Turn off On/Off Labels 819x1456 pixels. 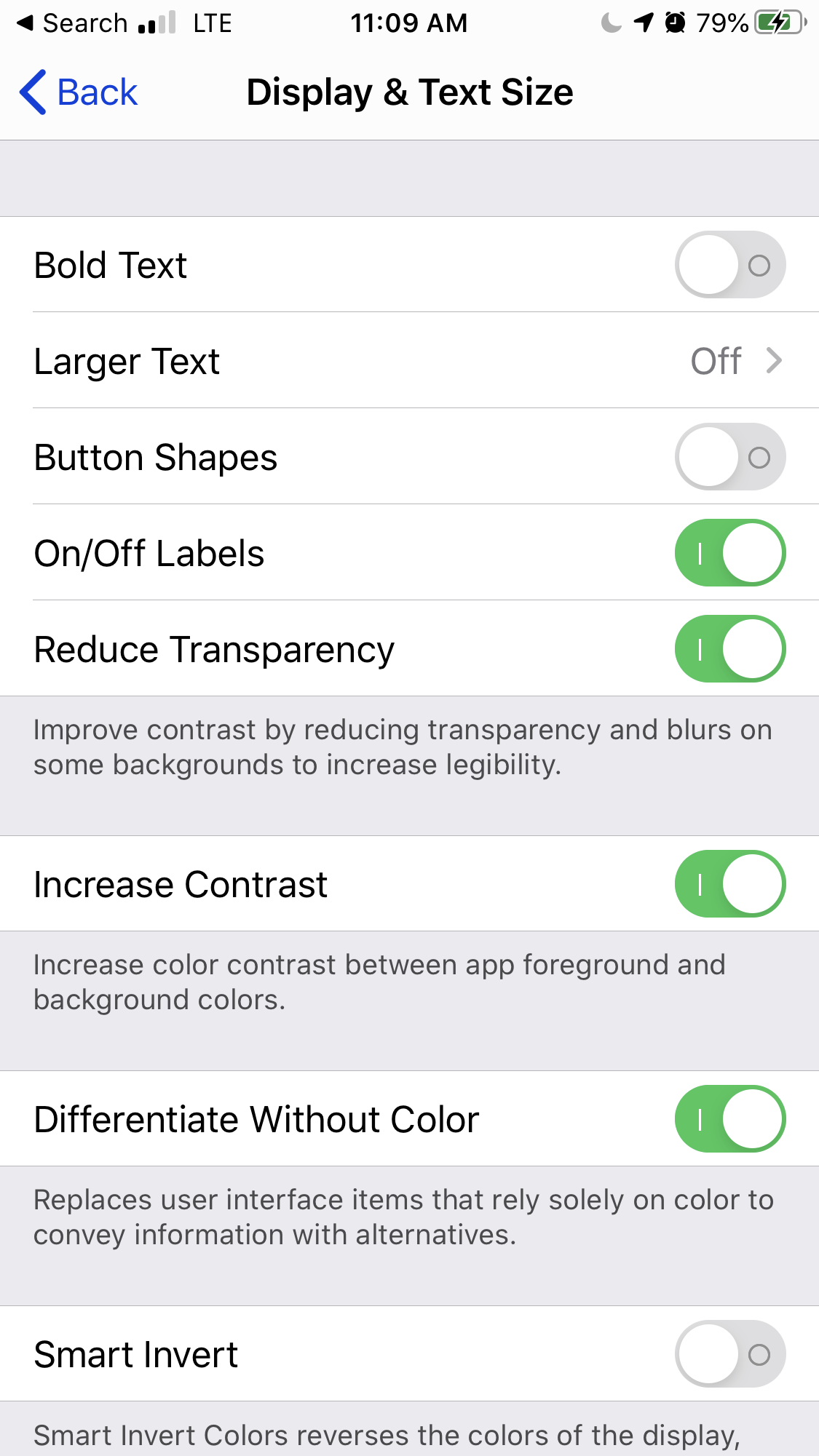tap(730, 553)
